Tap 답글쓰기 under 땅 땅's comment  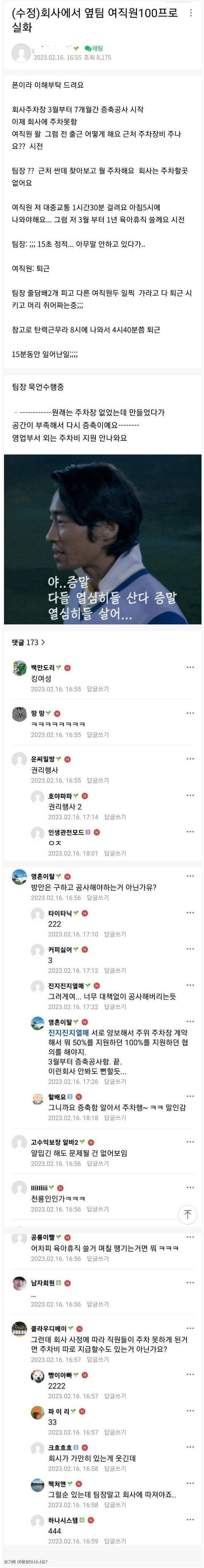pos(97,735)
